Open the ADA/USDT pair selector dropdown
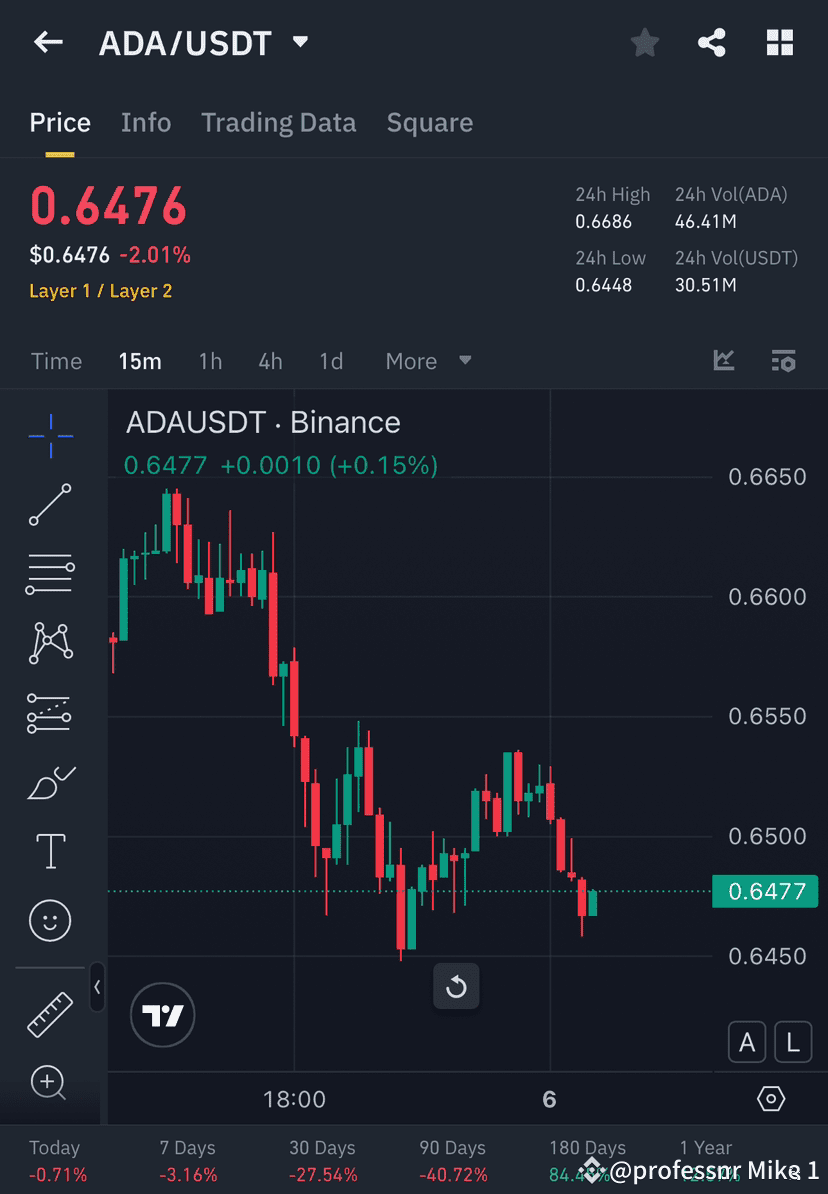Viewport: 828px width, 1194px height. tap(299, 42)
